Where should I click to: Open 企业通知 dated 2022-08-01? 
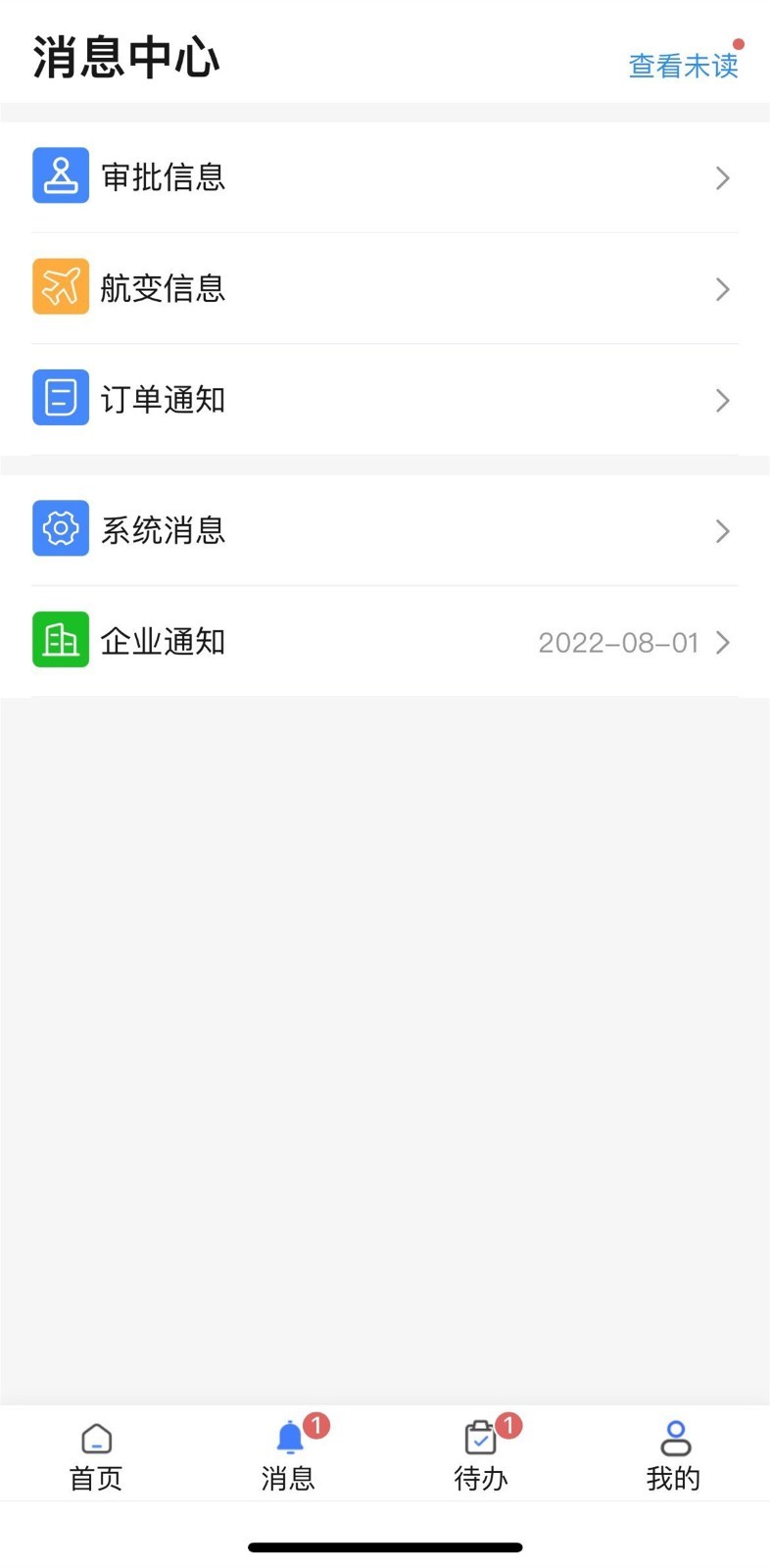click(385, 642)
